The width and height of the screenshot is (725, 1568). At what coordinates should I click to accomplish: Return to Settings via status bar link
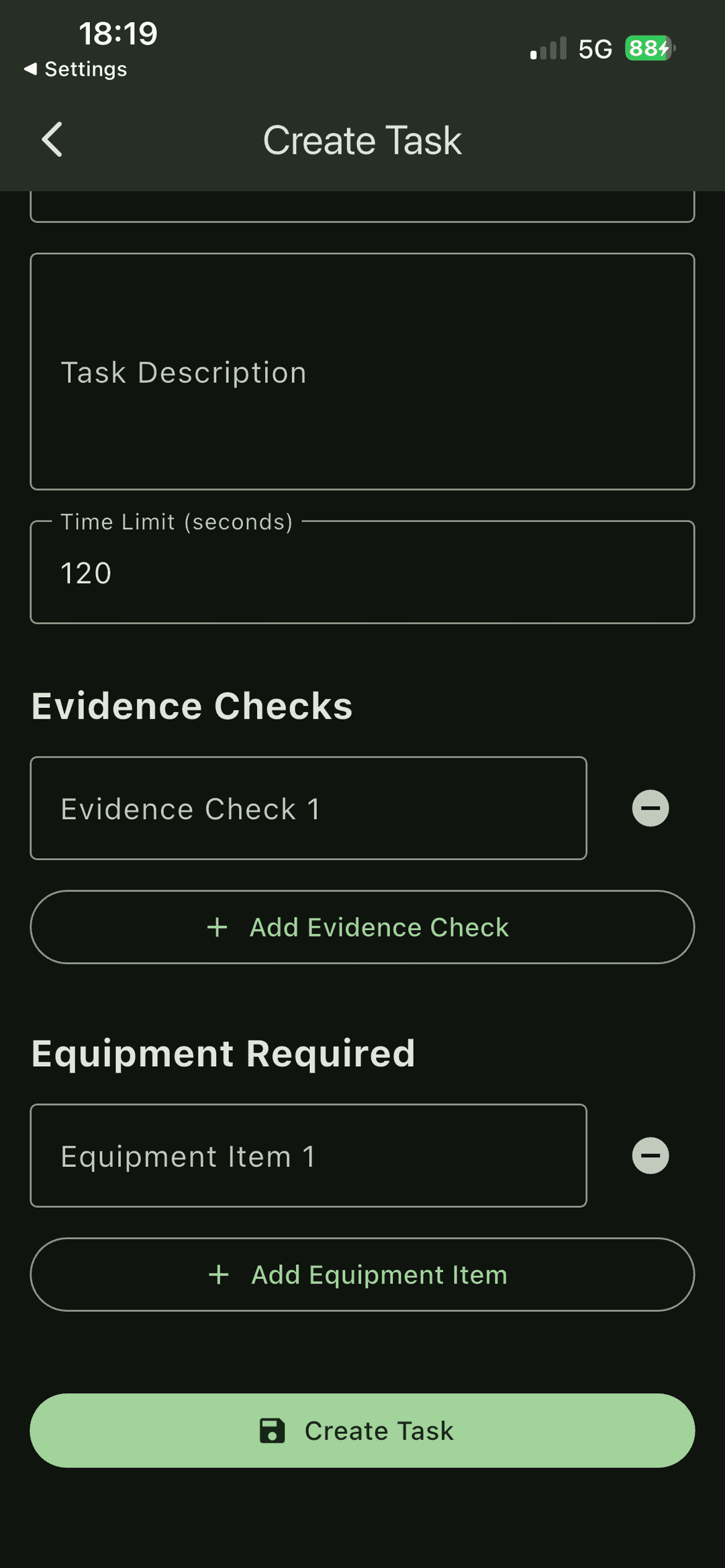[x=75, y=69]
